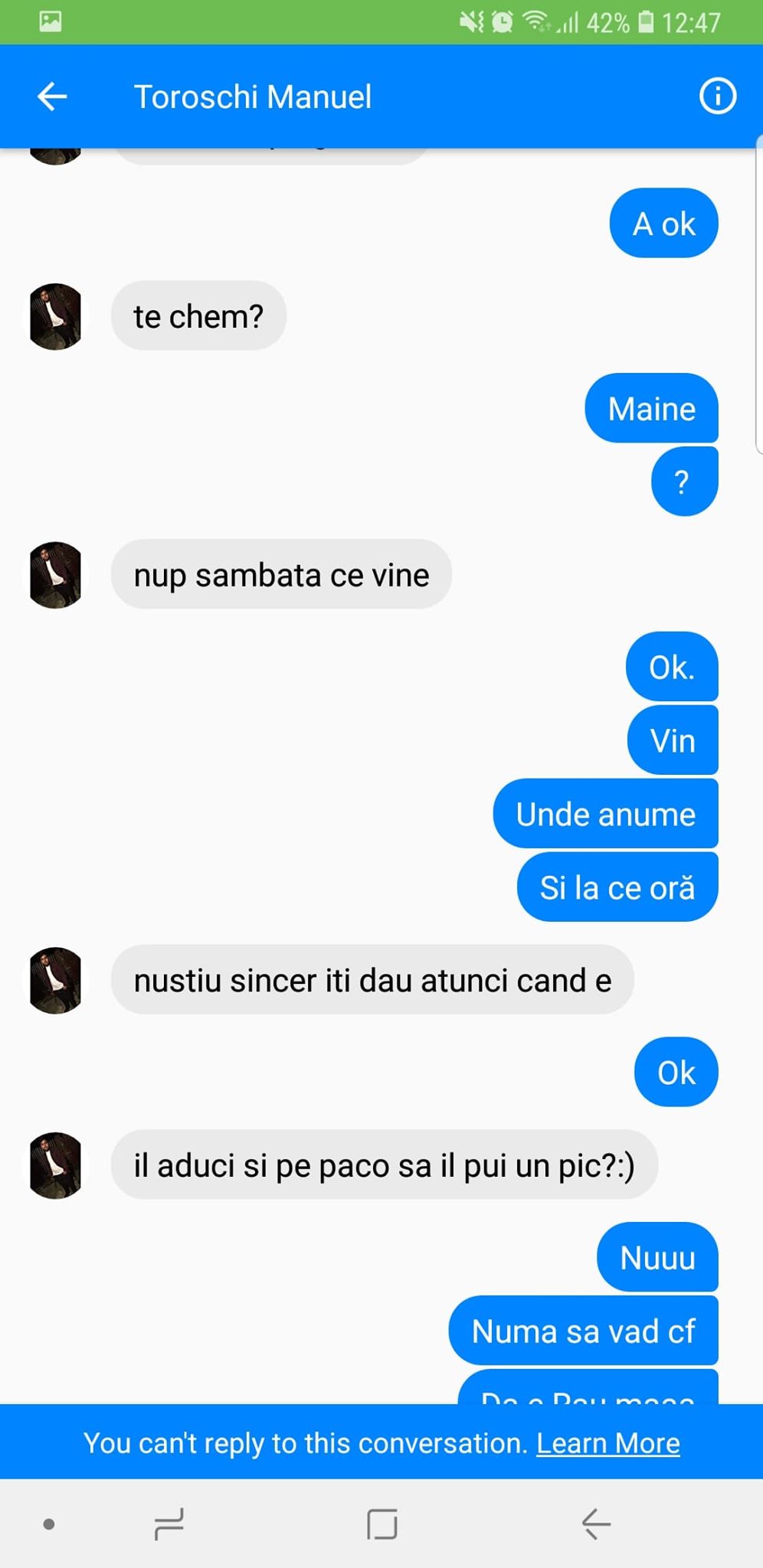Tap the system back button
Image resolution: width=763 pixels, height=1568 pixels.
coord(595,1524)
